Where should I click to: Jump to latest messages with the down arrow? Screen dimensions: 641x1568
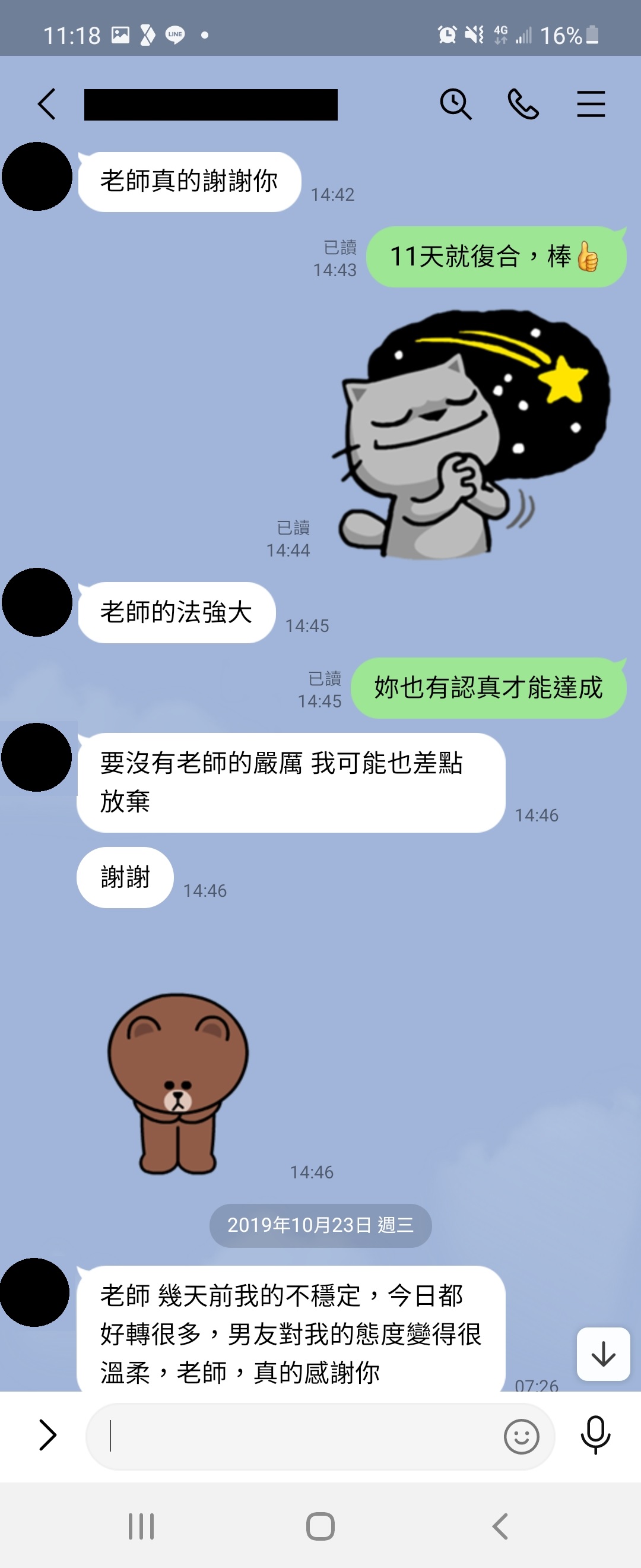pyautogui.click(x=602, y=1354)
